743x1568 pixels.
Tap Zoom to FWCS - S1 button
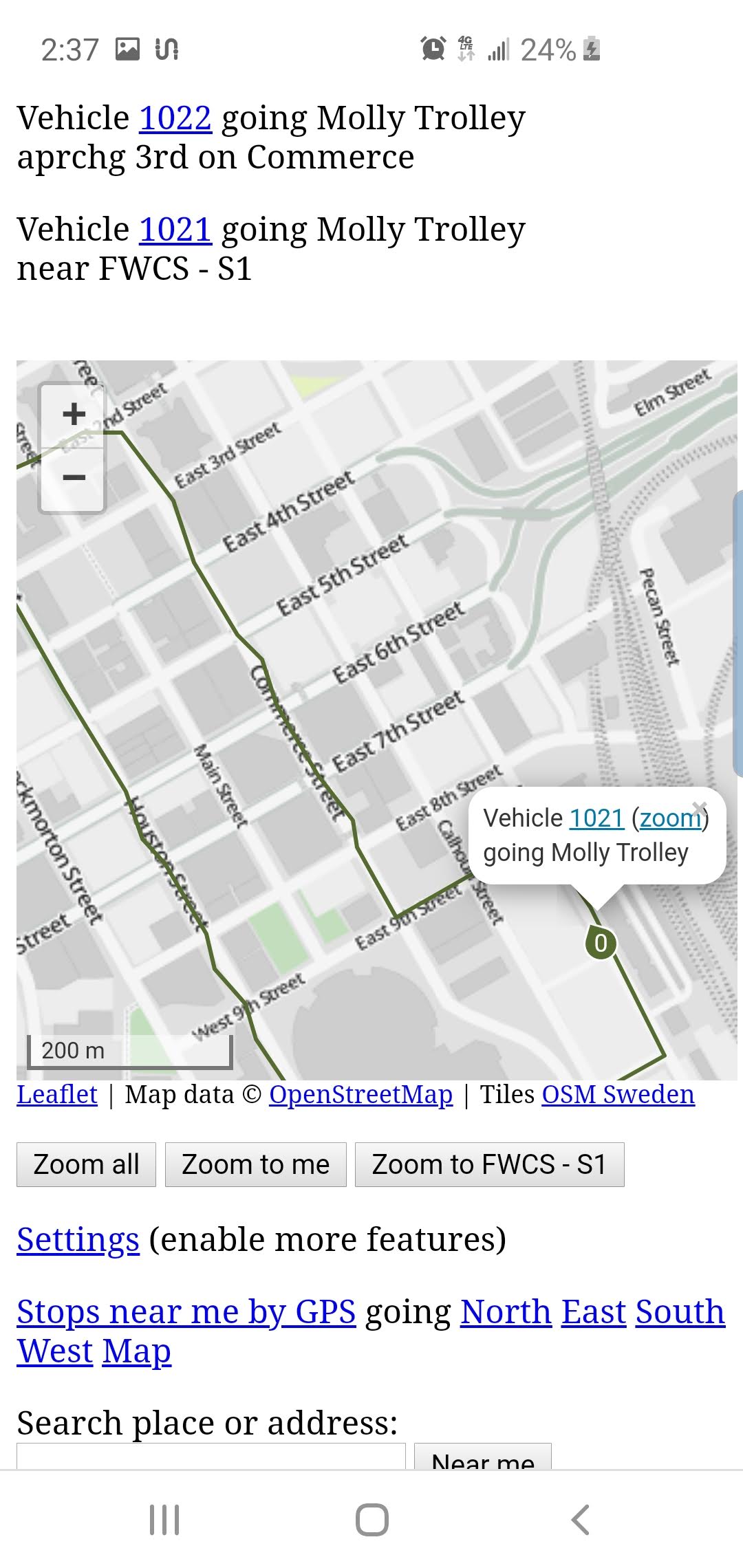coord(489,1165)
